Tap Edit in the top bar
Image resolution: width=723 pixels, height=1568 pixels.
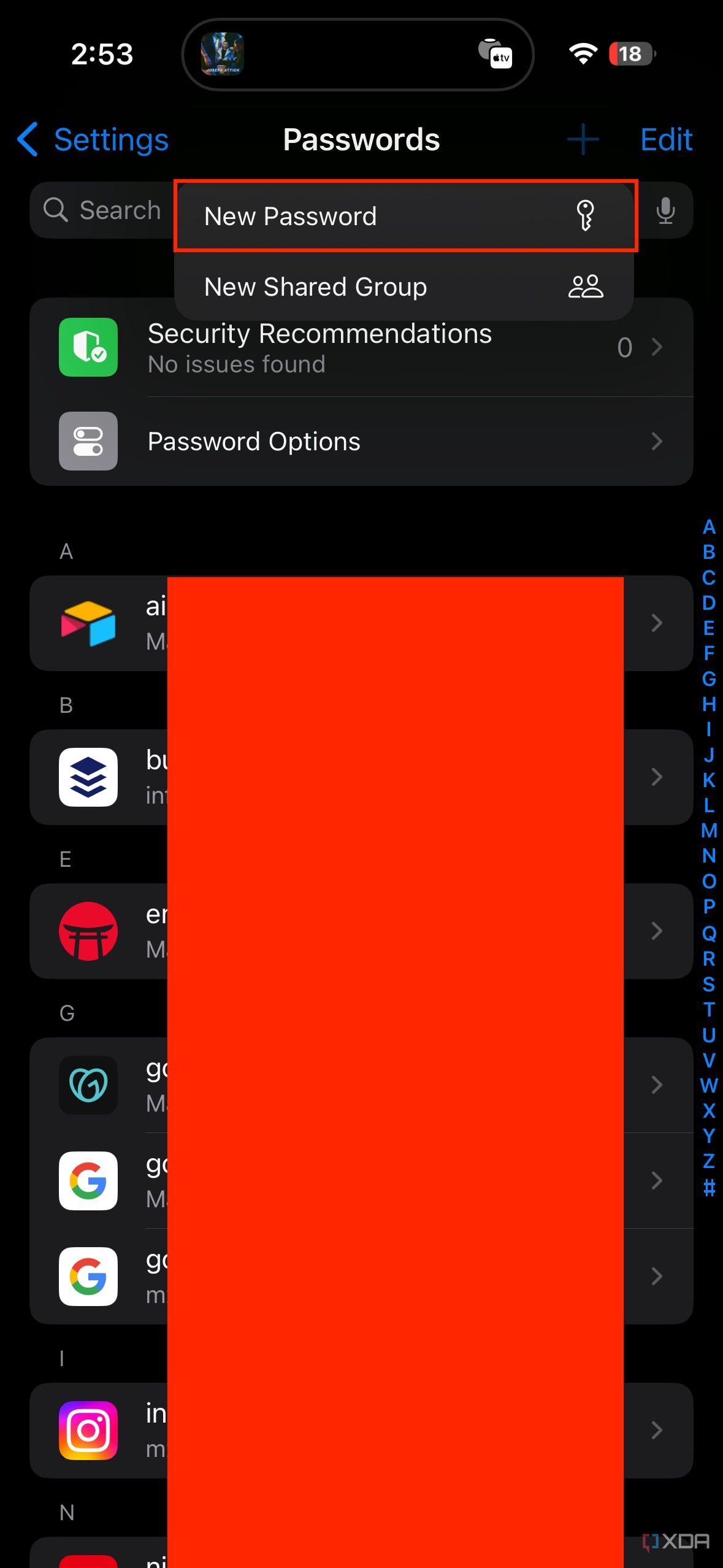(x=666, y=140)
